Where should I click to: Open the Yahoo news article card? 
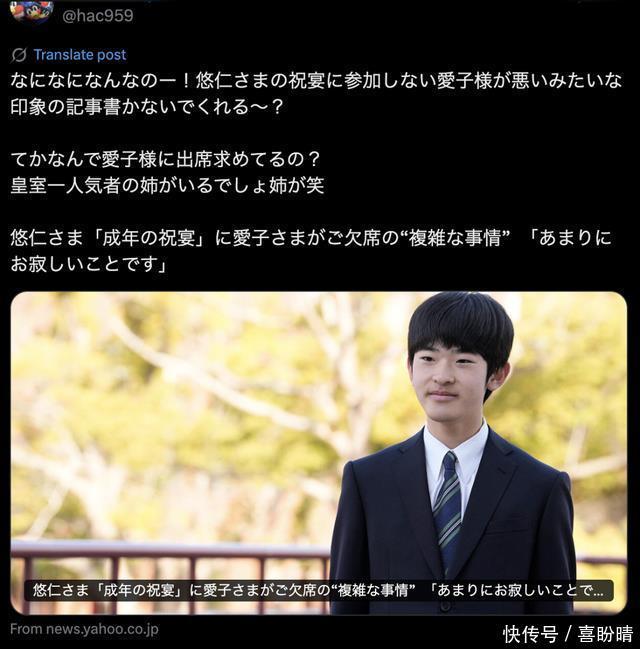pos(319,452)
